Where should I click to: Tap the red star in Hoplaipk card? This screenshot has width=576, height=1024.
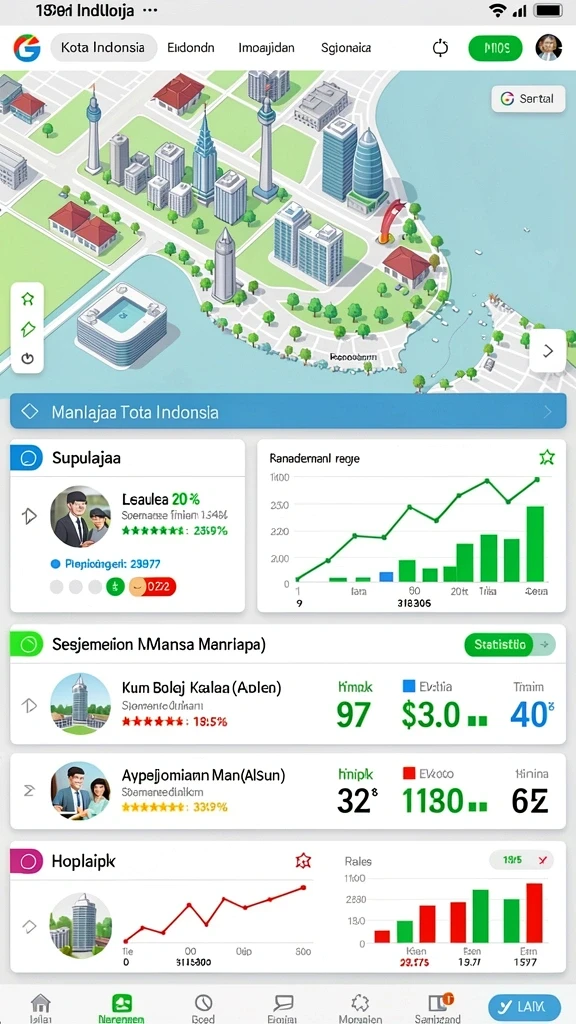pyautogui.click(x=303, y=861)
